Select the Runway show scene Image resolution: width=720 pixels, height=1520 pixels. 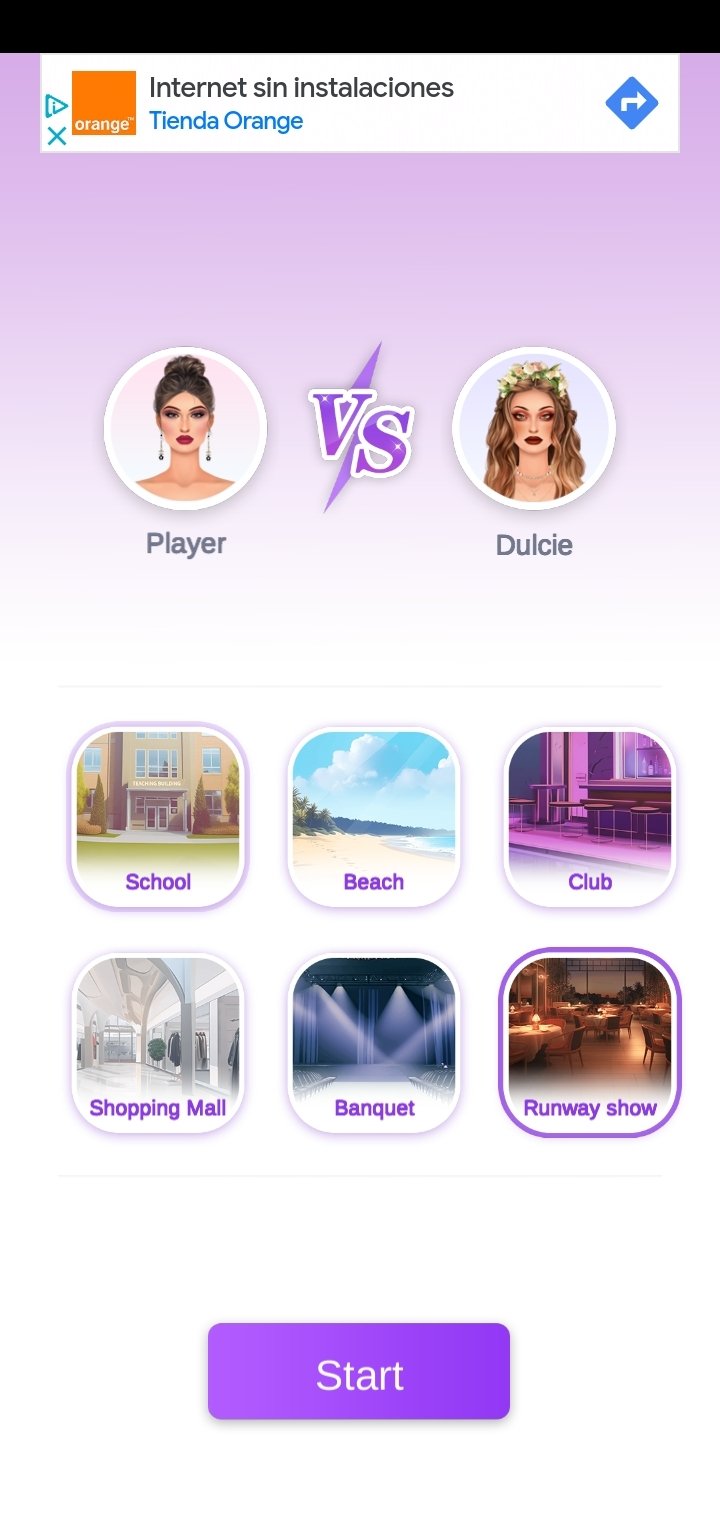click(x=590, y=1042)
